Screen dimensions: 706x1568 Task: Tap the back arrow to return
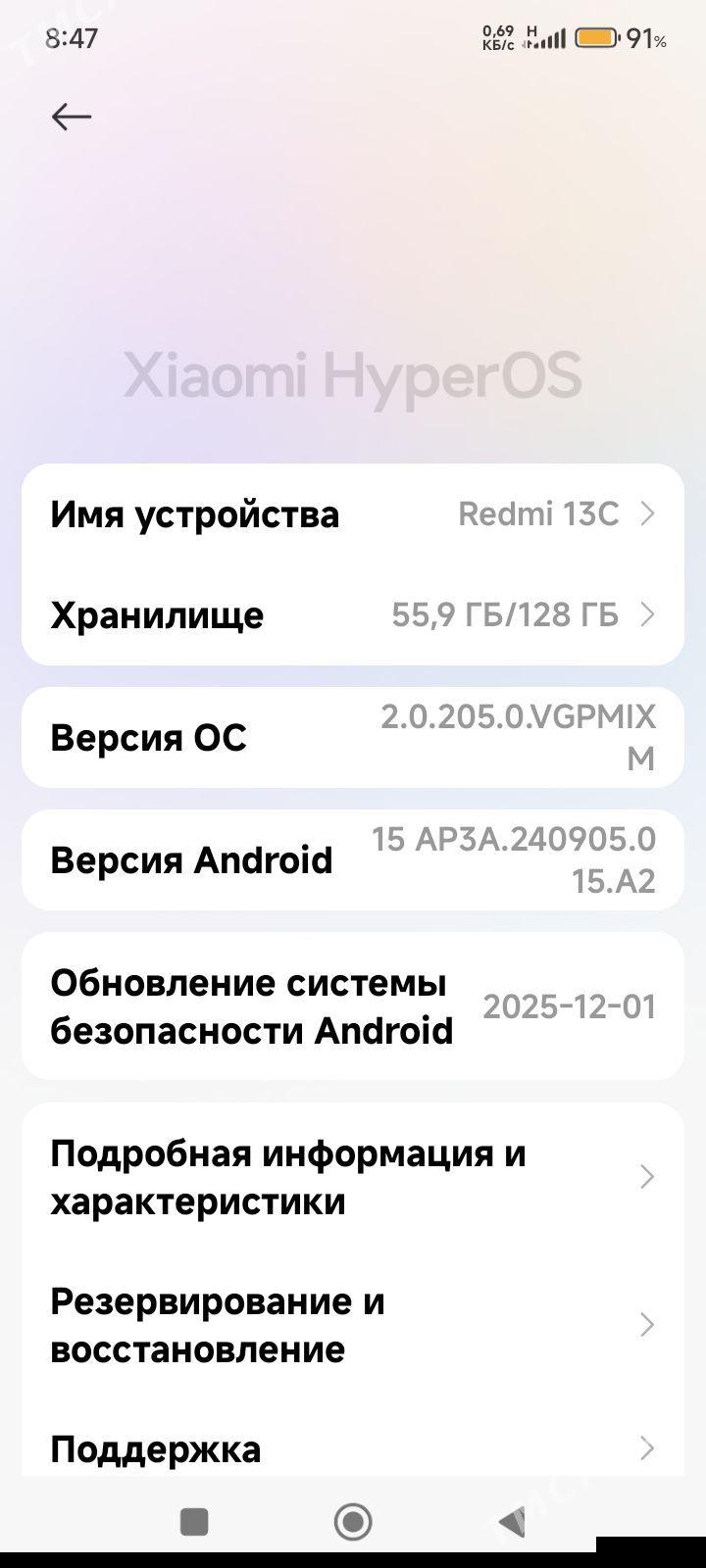point(71,116)
